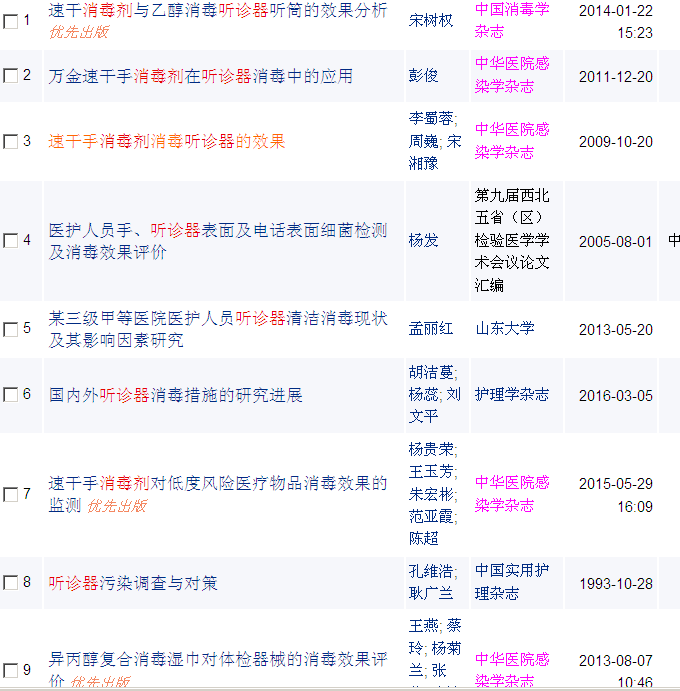Open article 速干手消毒剂对低度风险医疗物品消毒效果的监测

tap(217, 485)
